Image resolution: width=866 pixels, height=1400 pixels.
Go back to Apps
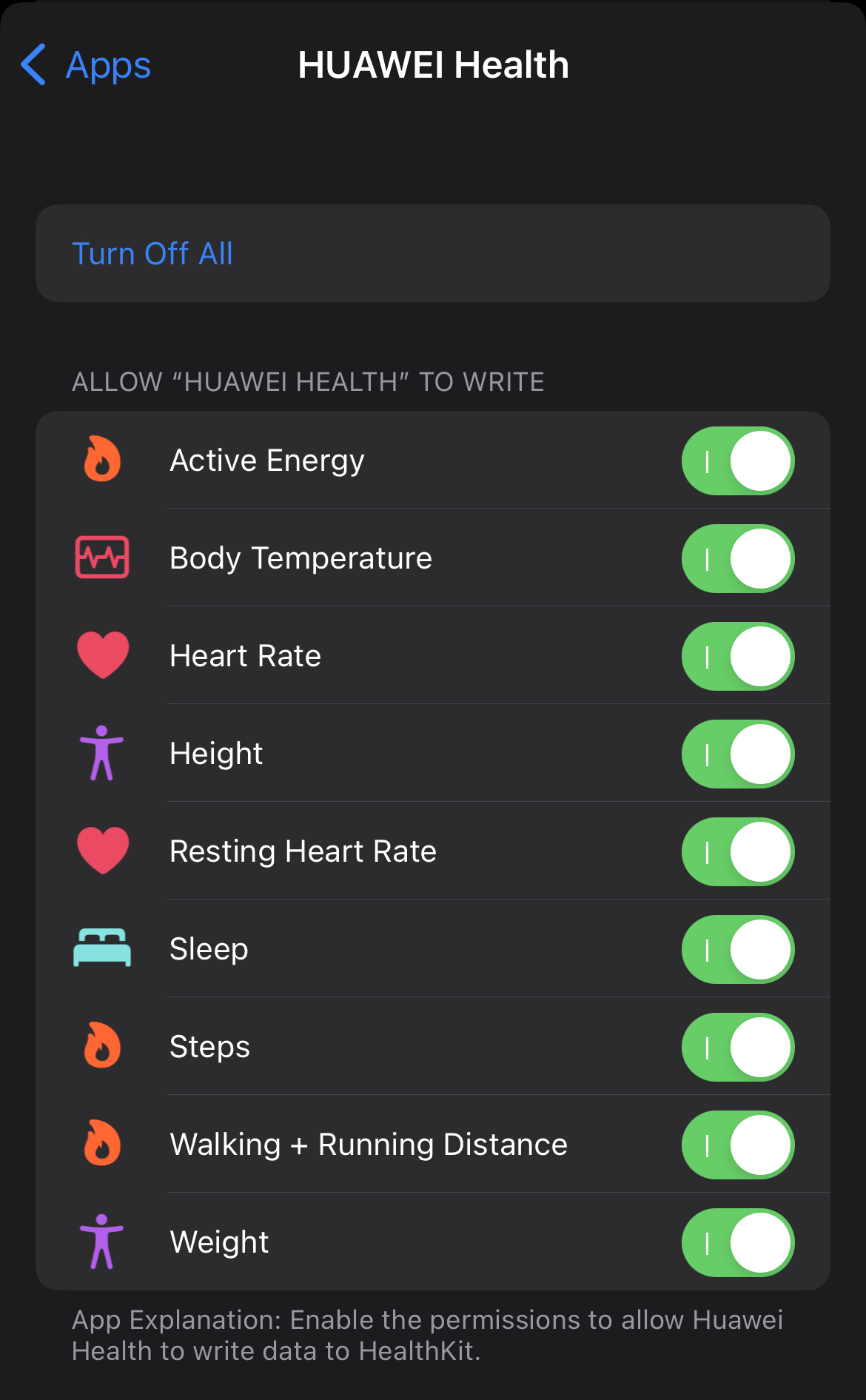click(86, 65)
